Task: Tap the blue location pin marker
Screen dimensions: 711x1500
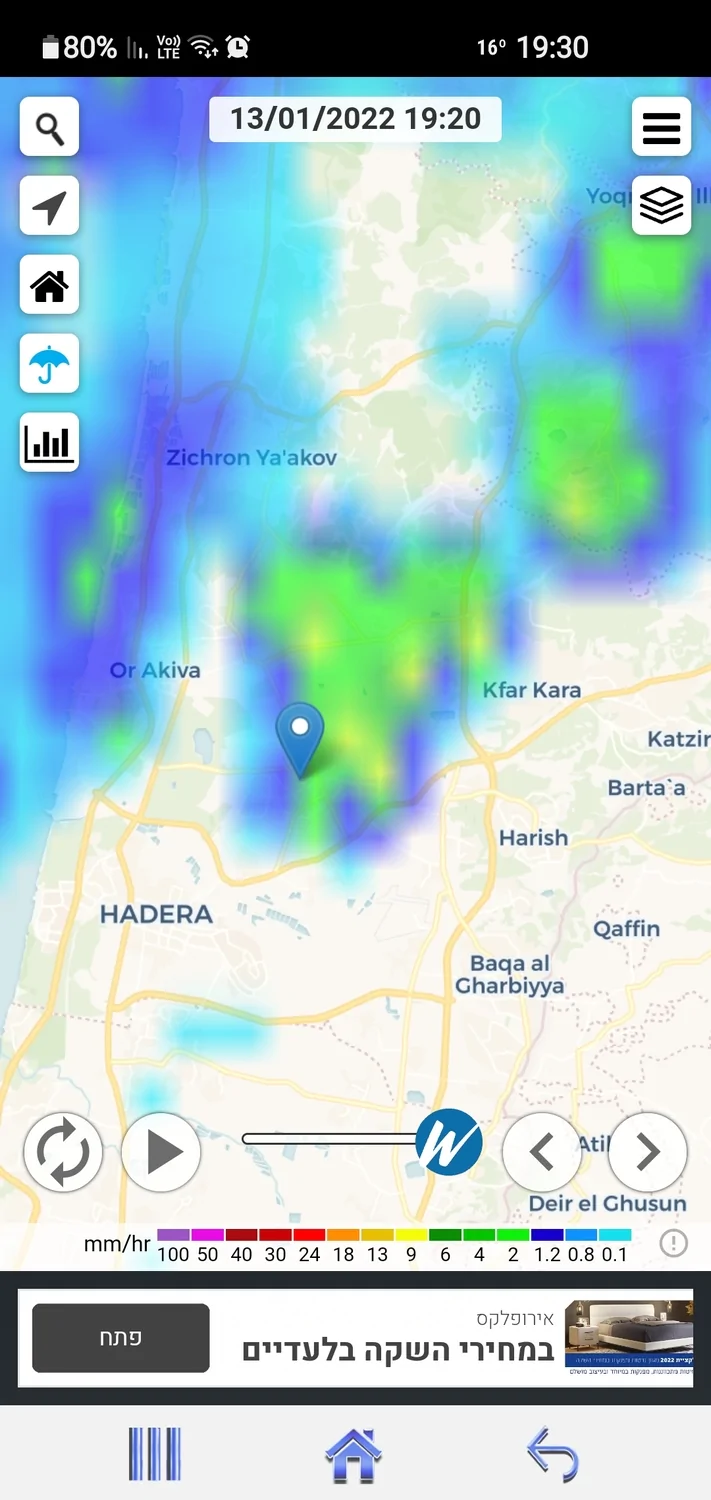Action: click(299, 737)
